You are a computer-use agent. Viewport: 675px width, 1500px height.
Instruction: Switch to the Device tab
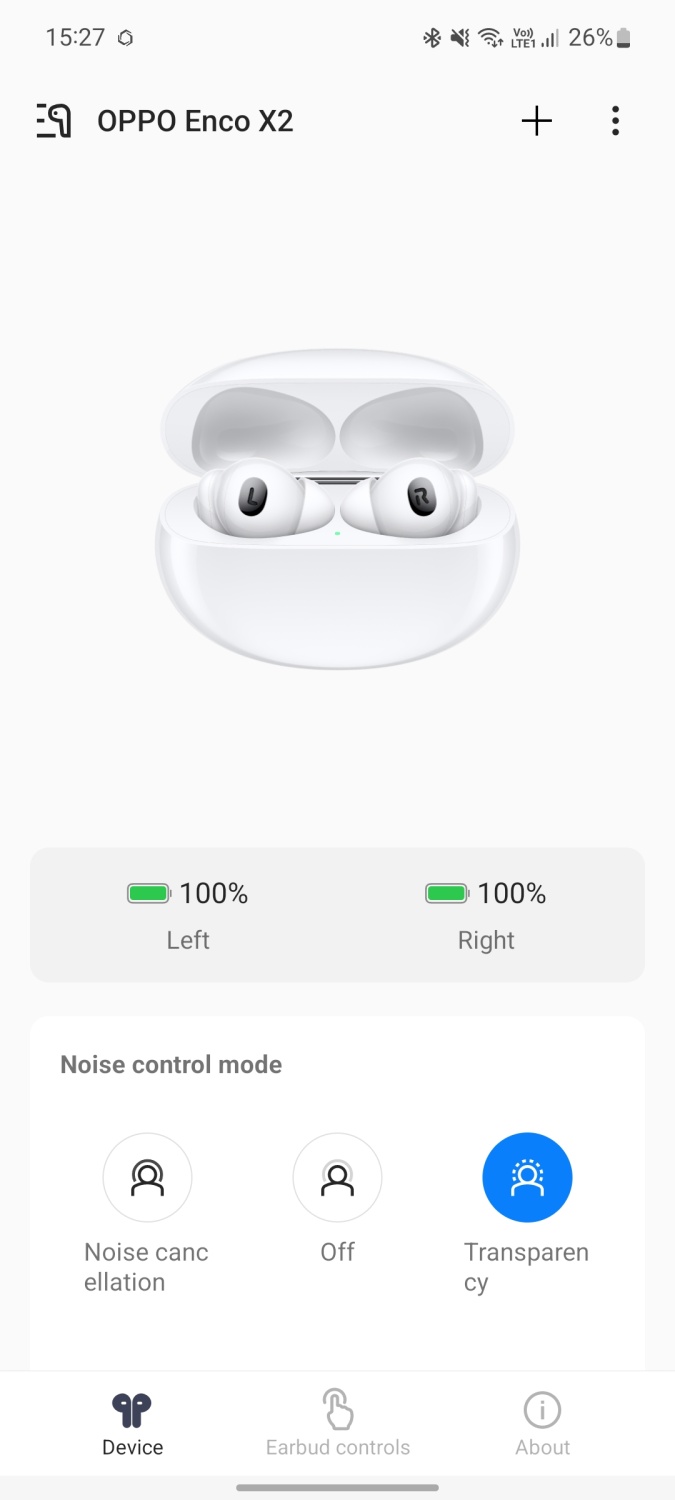(132, 1424)
